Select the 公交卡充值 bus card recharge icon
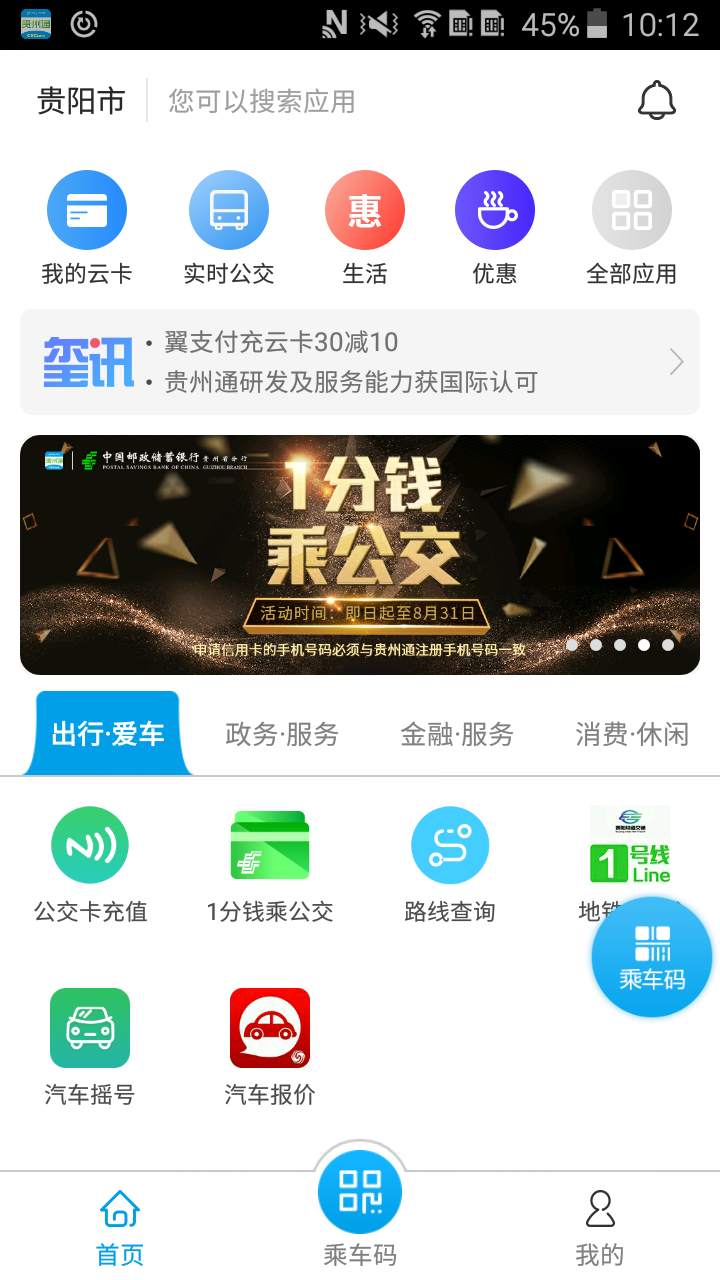Screen dimensions: 720x1280 [x=90, y=862]
